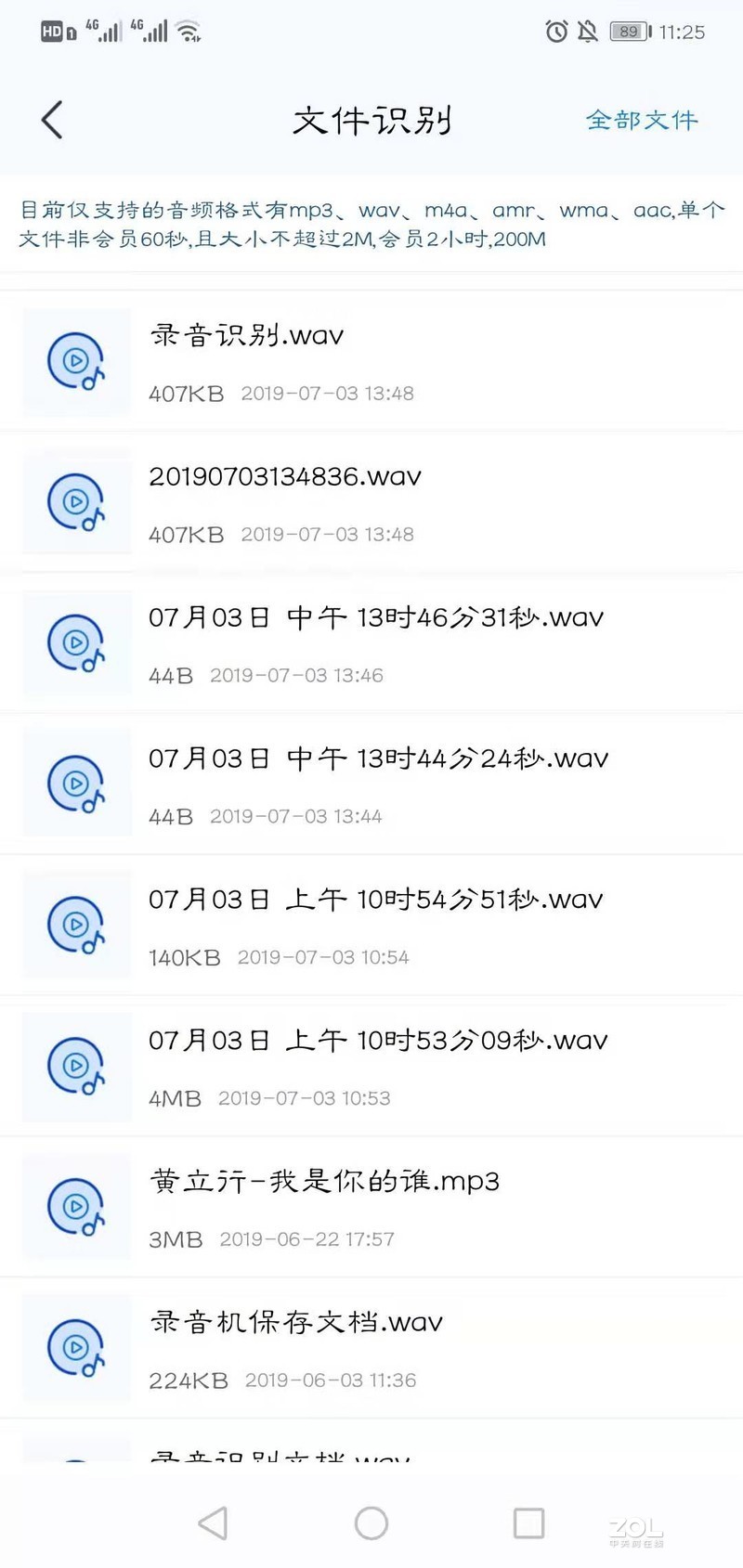The image size is (743, 1568).
Task: Tap the recents square button at the bottom
Action: [528, 1523]
